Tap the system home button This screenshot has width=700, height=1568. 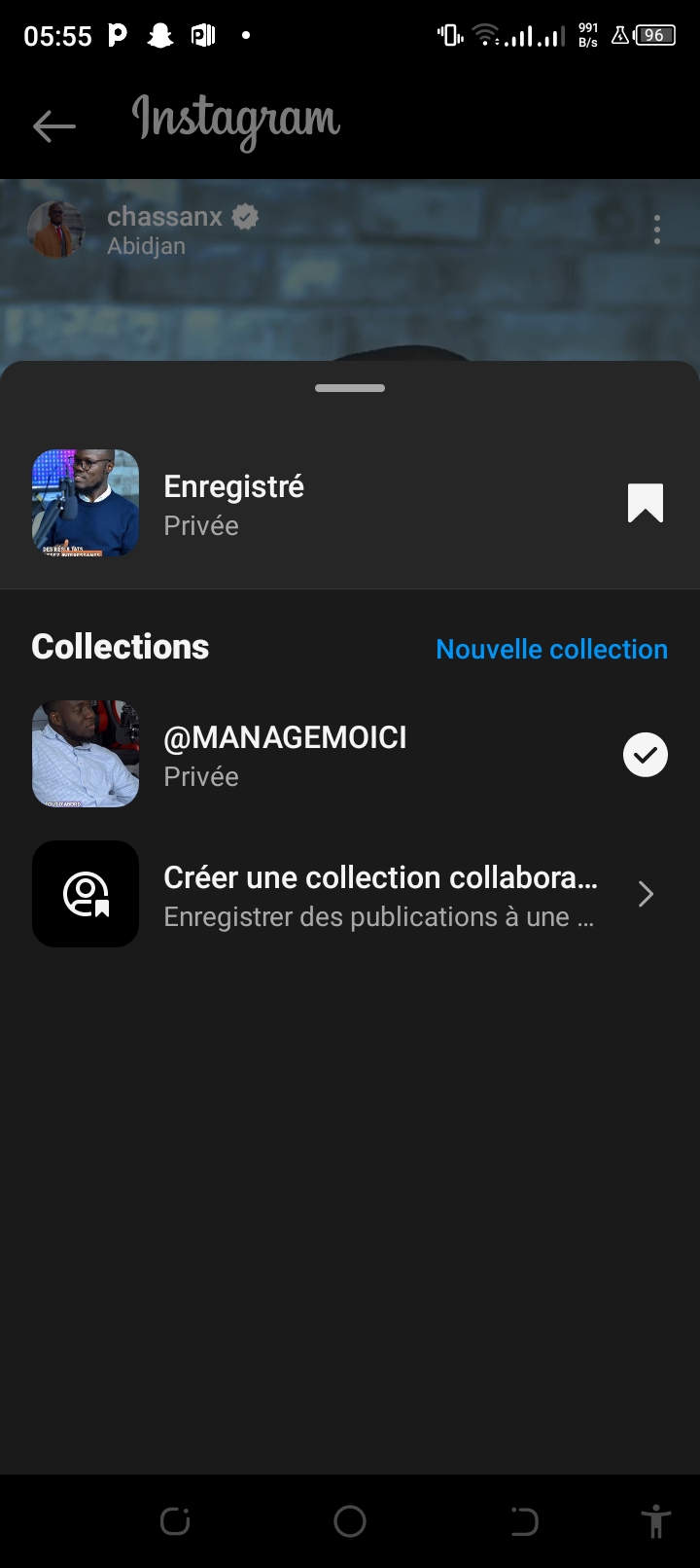[x=350, y=1521]
